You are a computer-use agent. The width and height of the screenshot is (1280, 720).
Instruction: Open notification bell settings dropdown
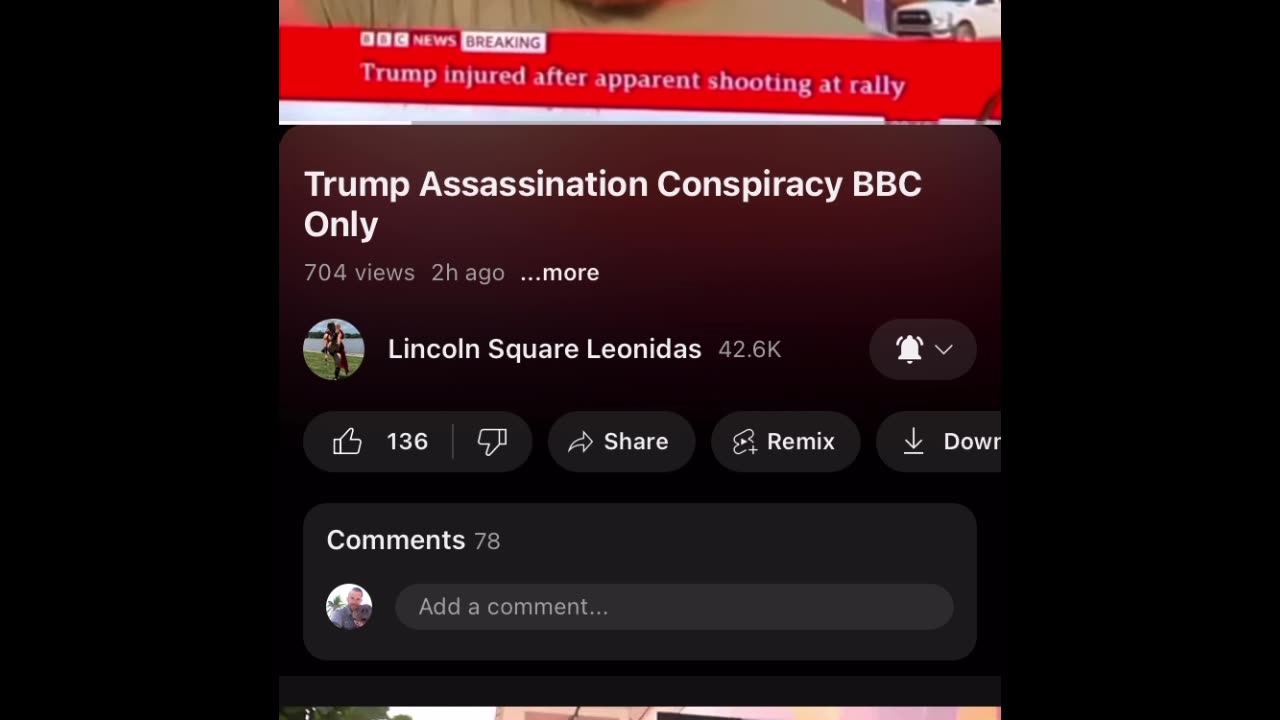click(922, 349)
